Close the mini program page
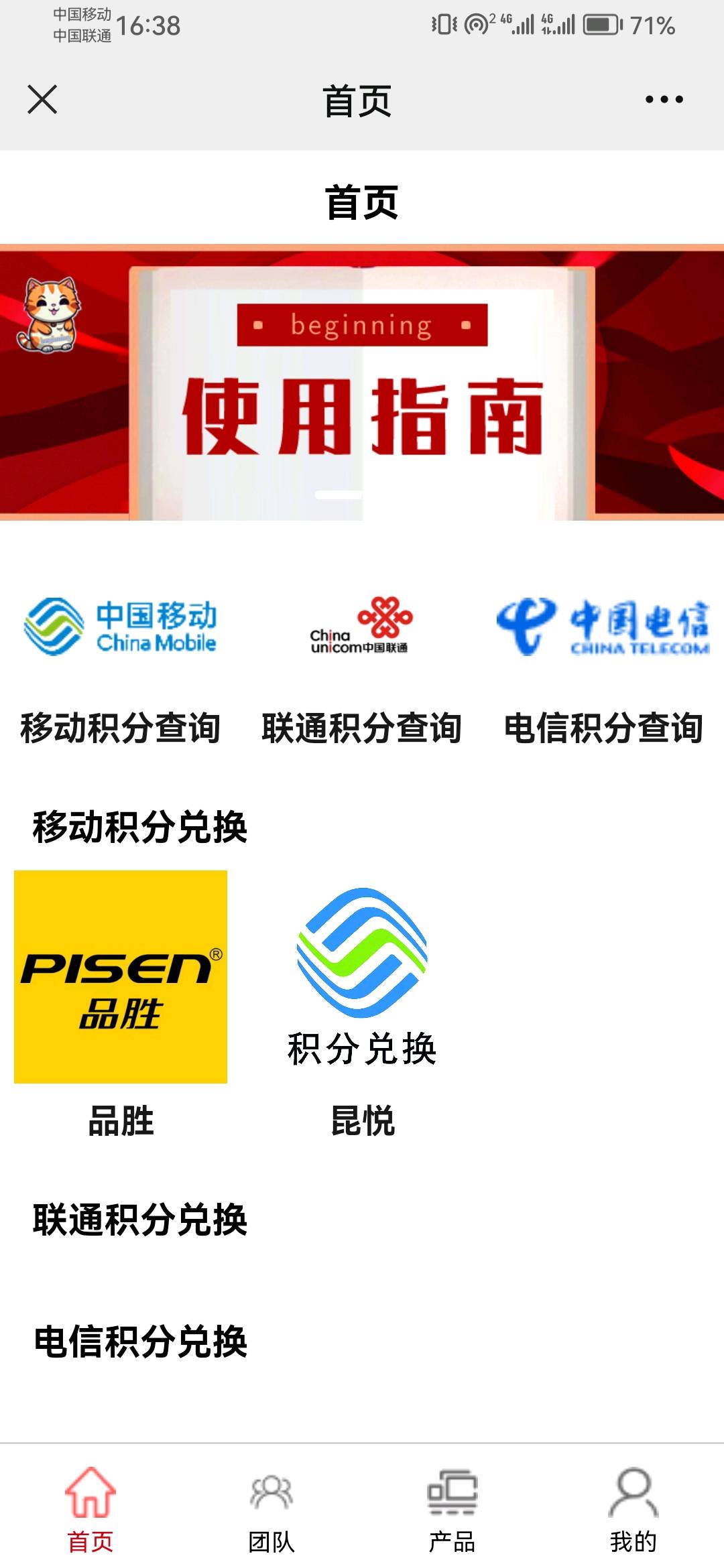Image resolution: width=724 pixels, height=1568 pixels. (42, 100)
